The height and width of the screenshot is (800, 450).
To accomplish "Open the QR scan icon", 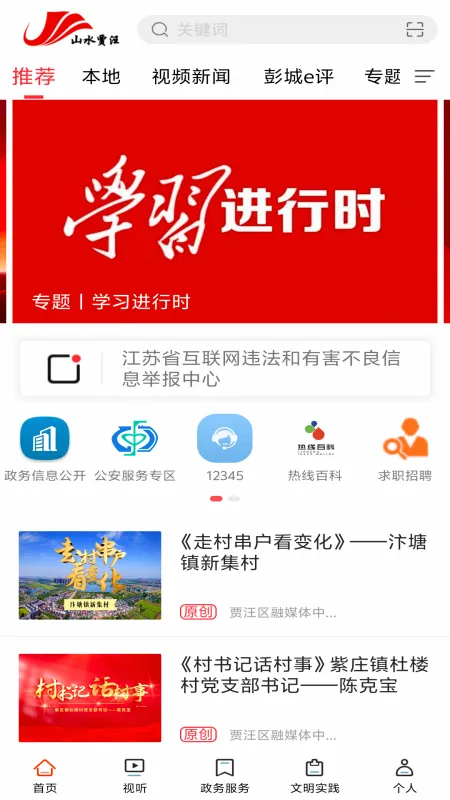I will 415,30.
